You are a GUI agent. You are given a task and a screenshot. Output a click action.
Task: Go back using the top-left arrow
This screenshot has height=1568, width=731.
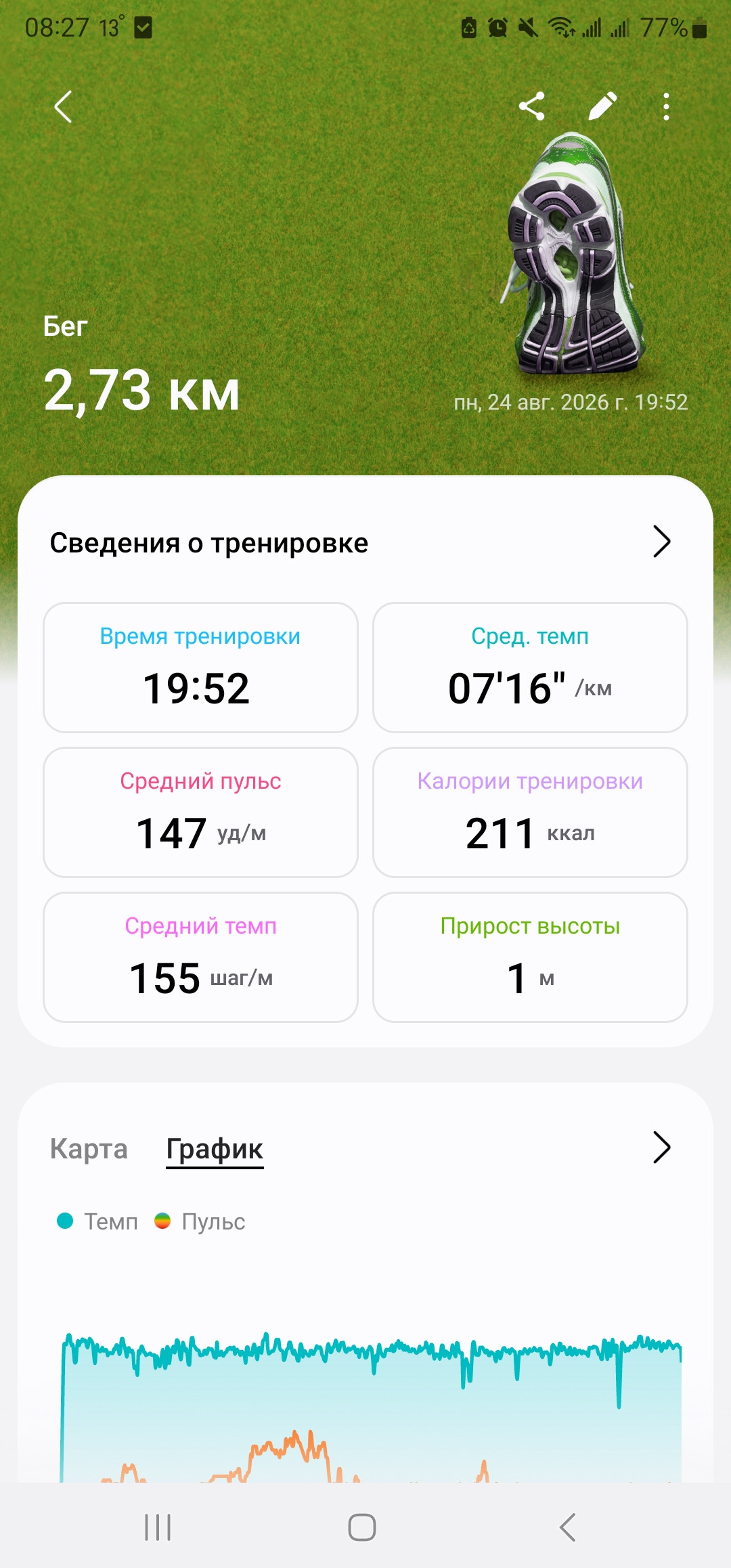[x=63, y=107]
